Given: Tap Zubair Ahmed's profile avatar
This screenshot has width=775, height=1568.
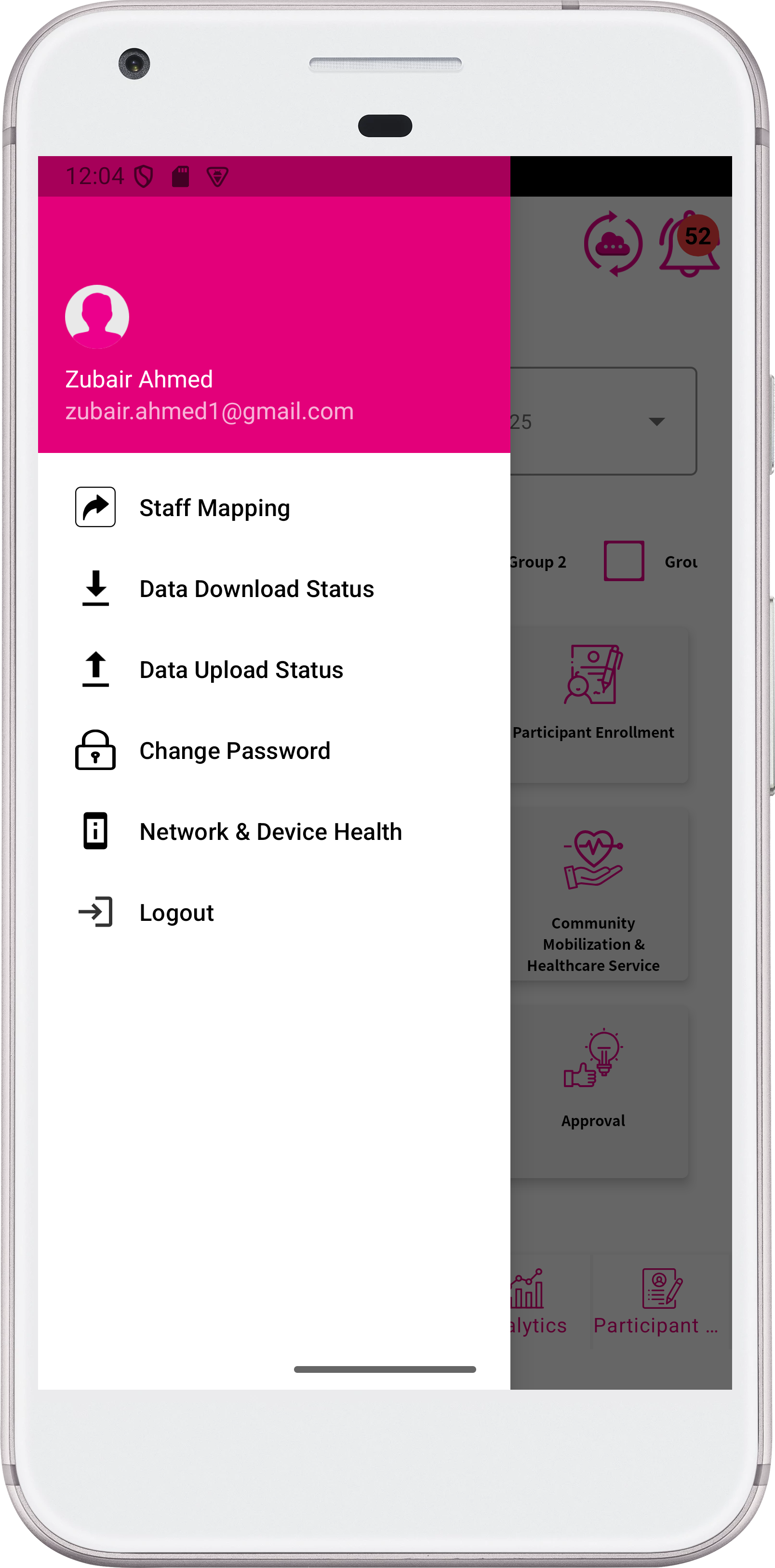Looking at the screenshot, I should point(97,317).
